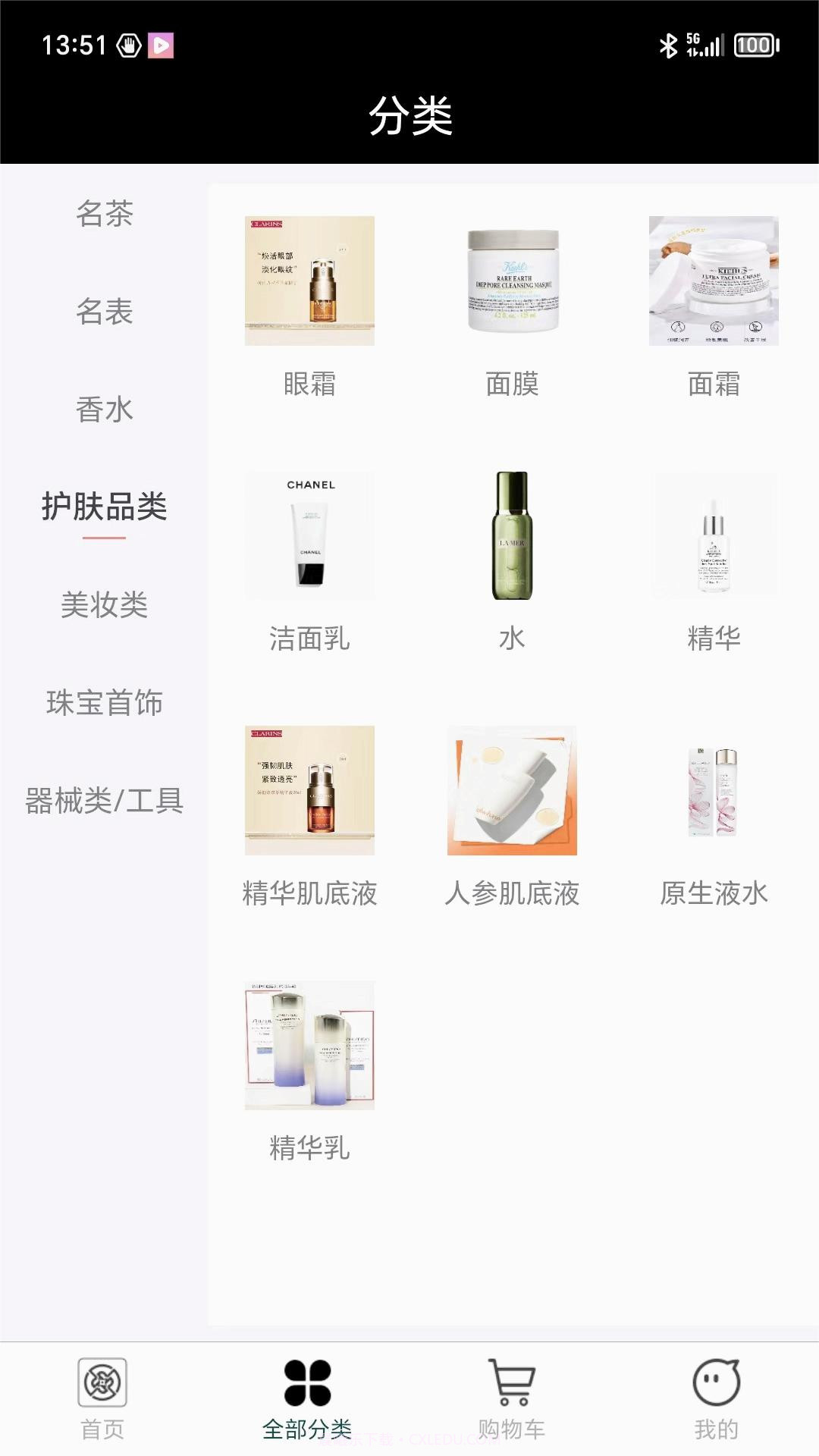Tap the 面霜 Kiehl's cream image
This screenshot has height=1456, width=819.
(x=715, y=278)
